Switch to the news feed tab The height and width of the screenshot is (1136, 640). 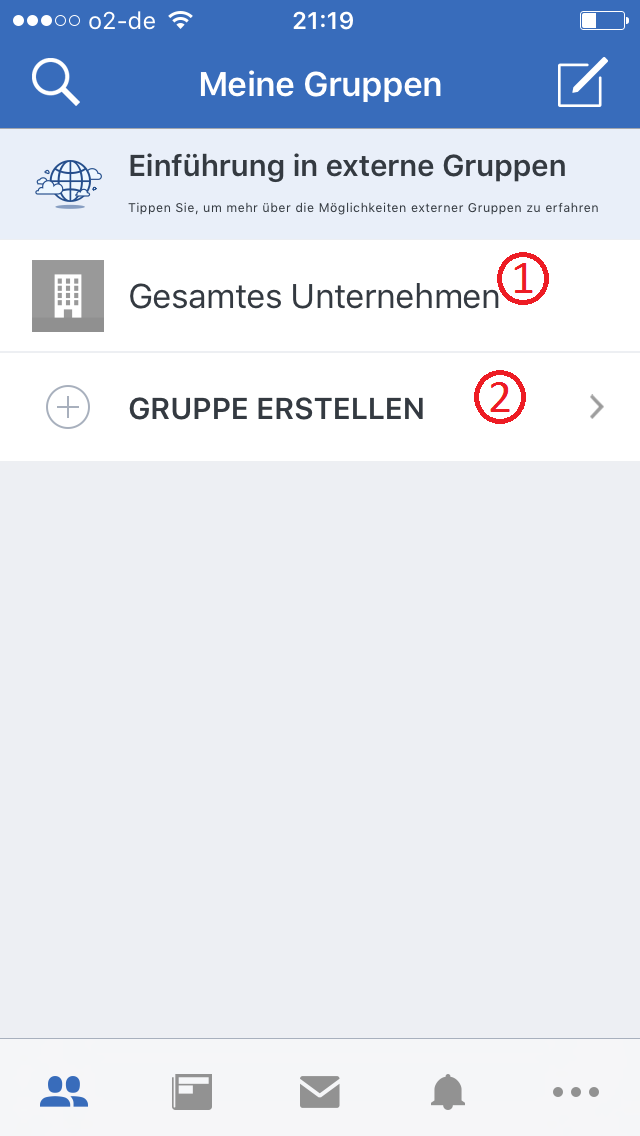[x=192, y=1092]
